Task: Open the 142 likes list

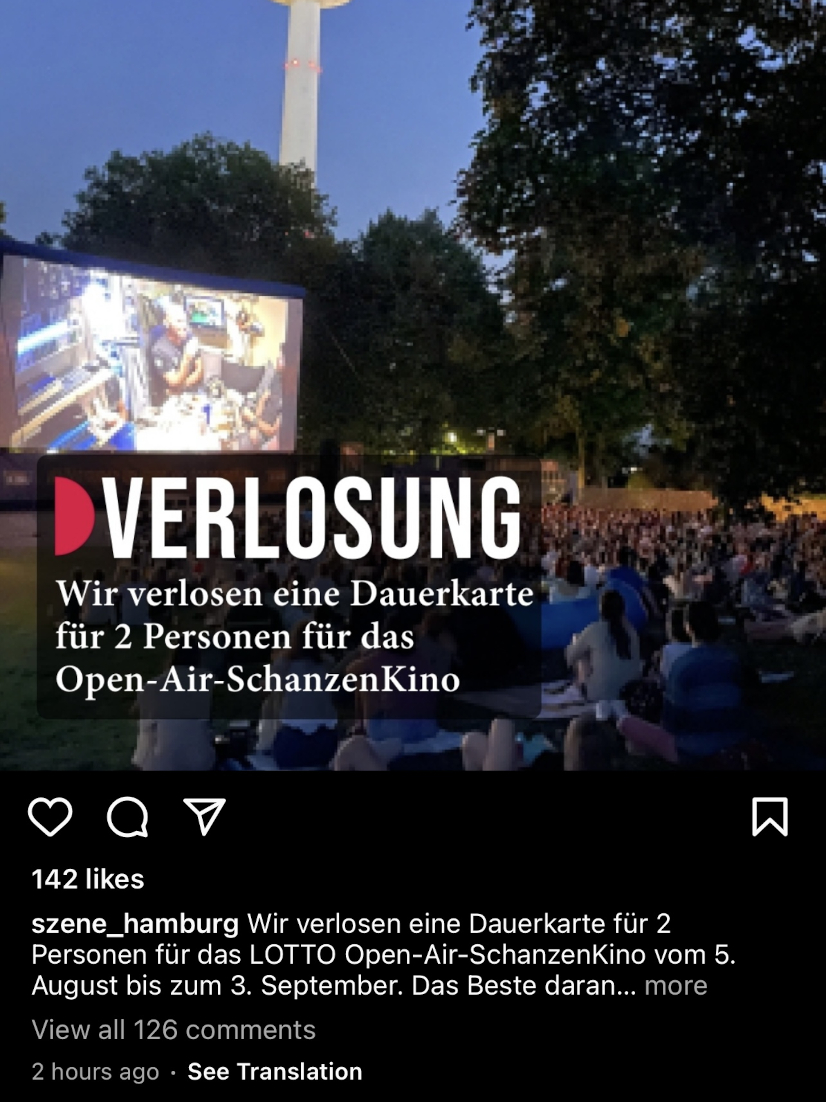Action: coord(88,879)
